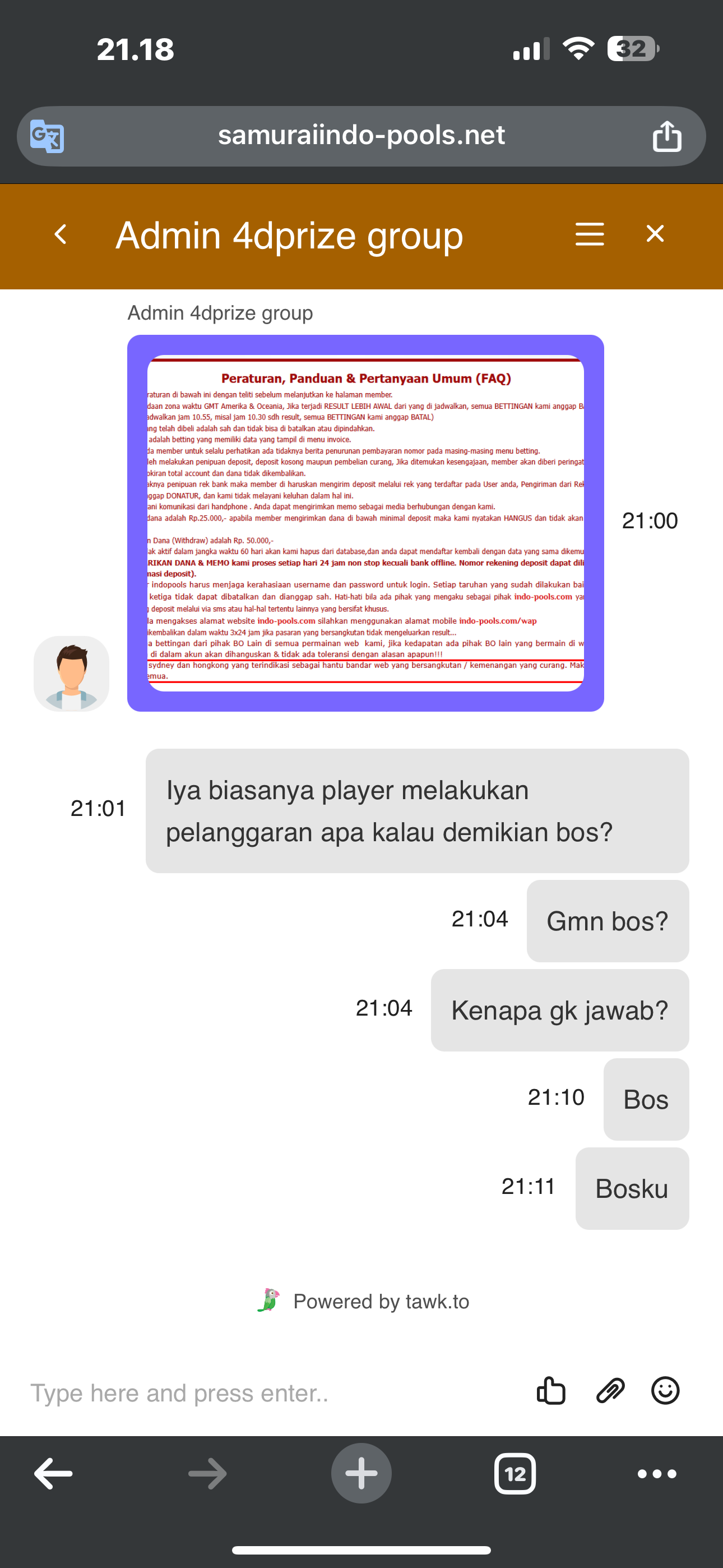Open the browser's more options menu

click(657, 1474)
